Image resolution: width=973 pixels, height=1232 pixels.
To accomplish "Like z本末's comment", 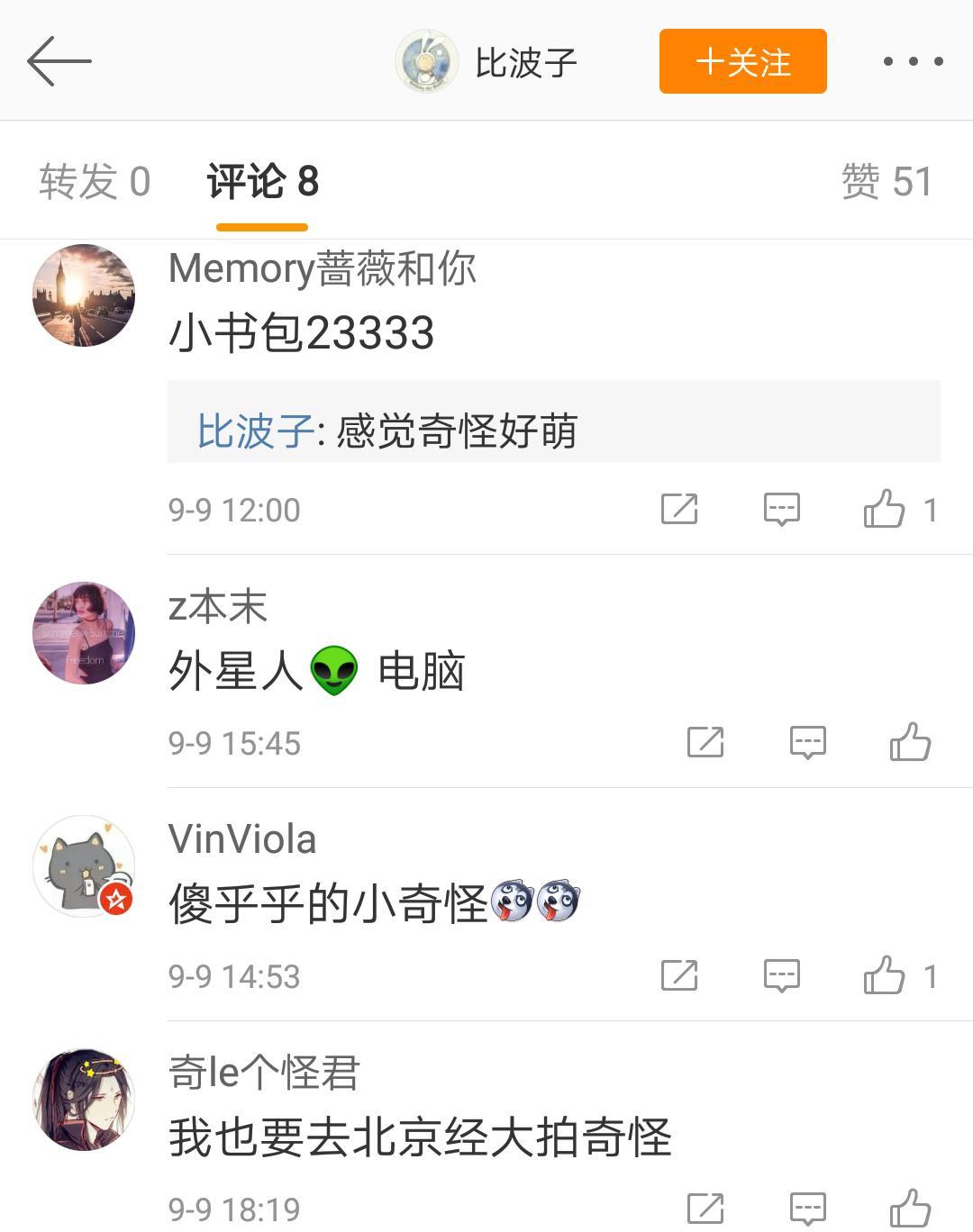I will point(910,743).
